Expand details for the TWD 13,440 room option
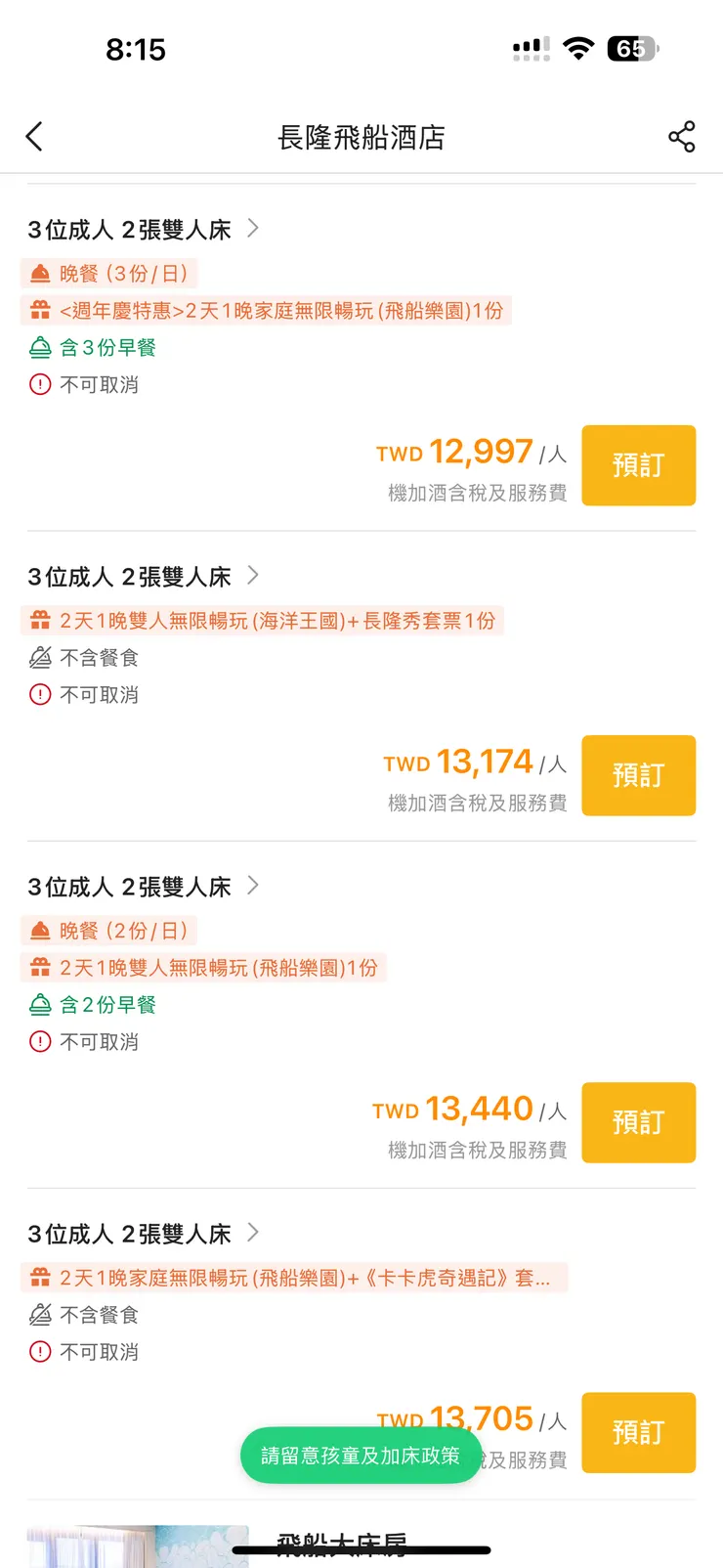The height and width of the screenshot is (1568, 723). tap(252, 885)
